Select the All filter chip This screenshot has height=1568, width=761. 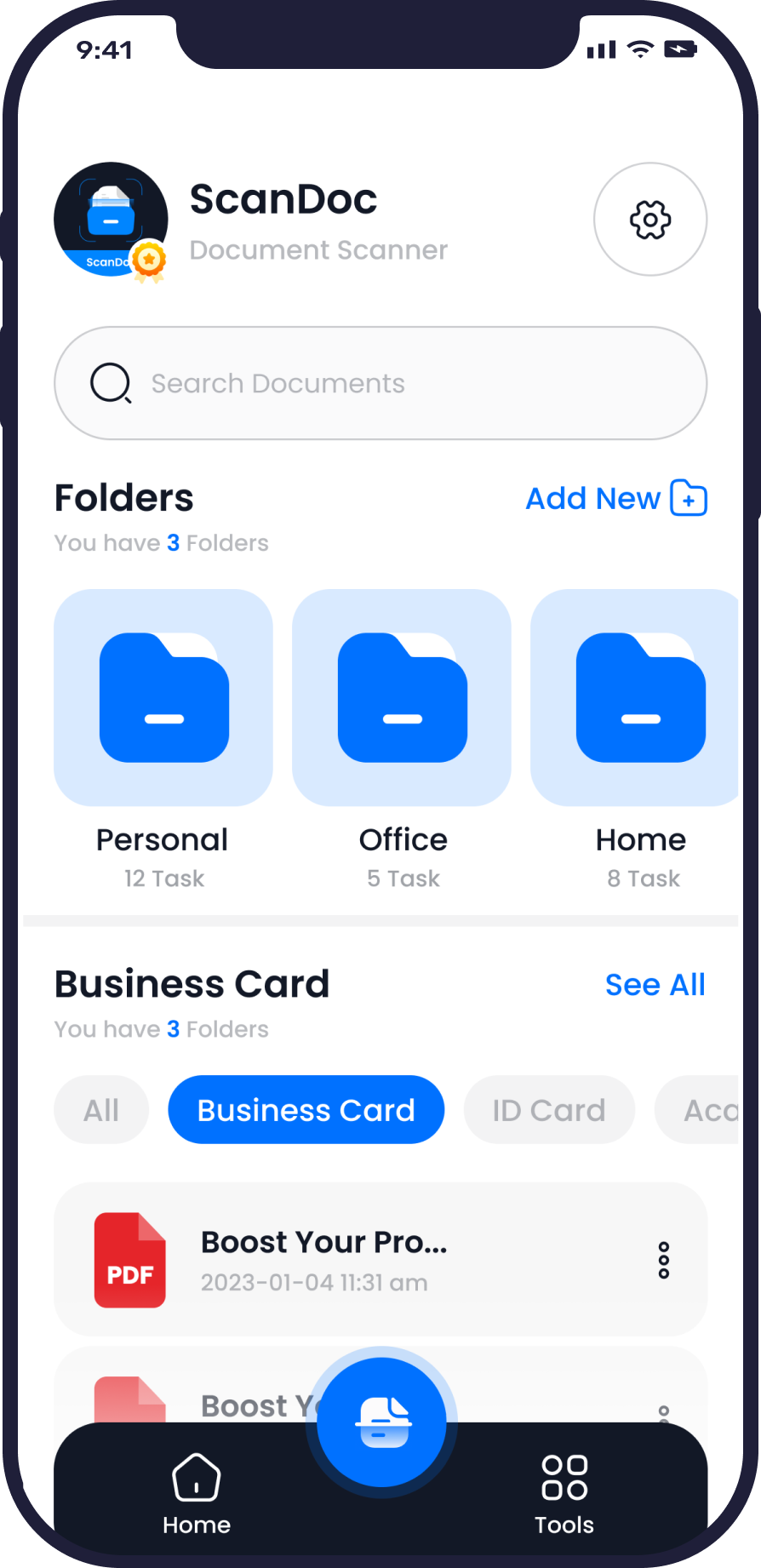pos(101,1110)
